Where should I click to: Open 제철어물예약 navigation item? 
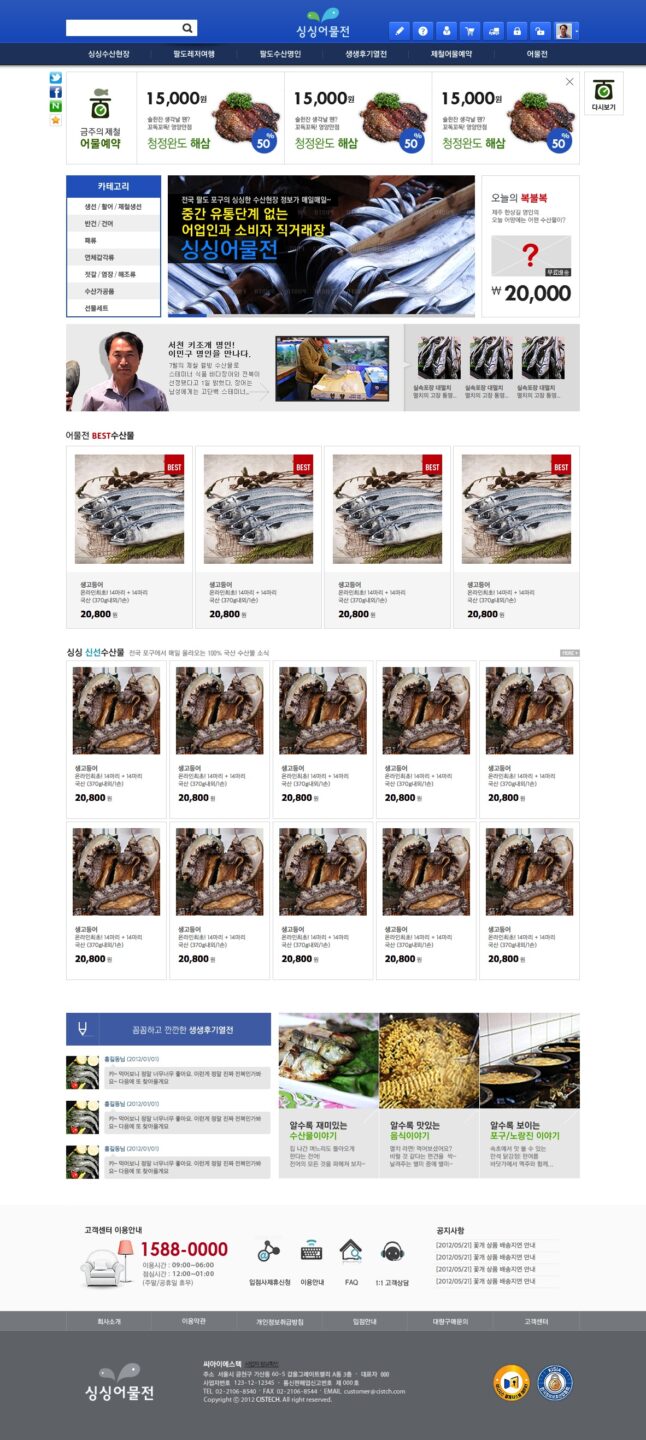[x=451, y=54]
